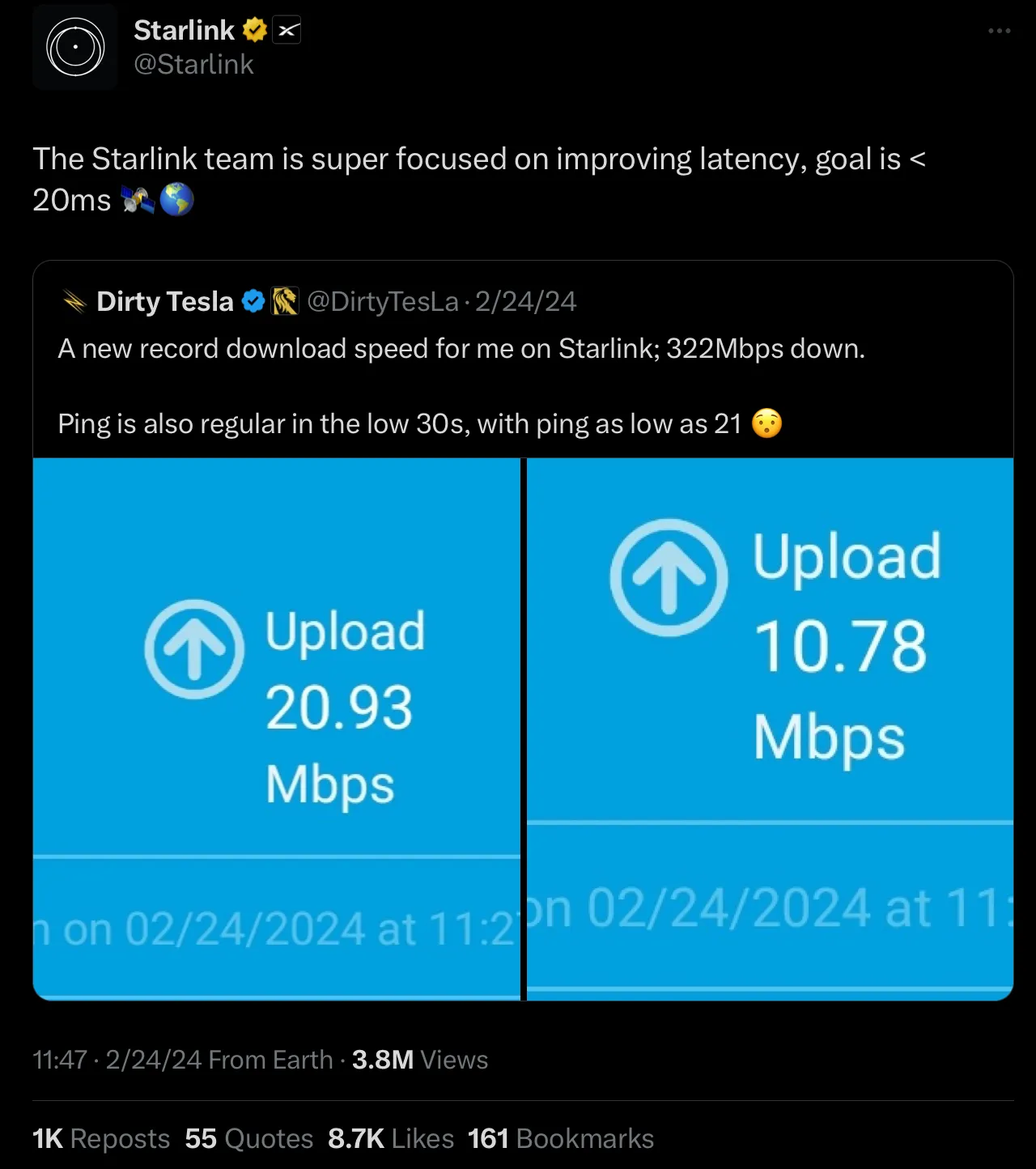Show the 55 Quotes list
The height and width of the screenshot is (1169, 1036).
click(248, 1138)
